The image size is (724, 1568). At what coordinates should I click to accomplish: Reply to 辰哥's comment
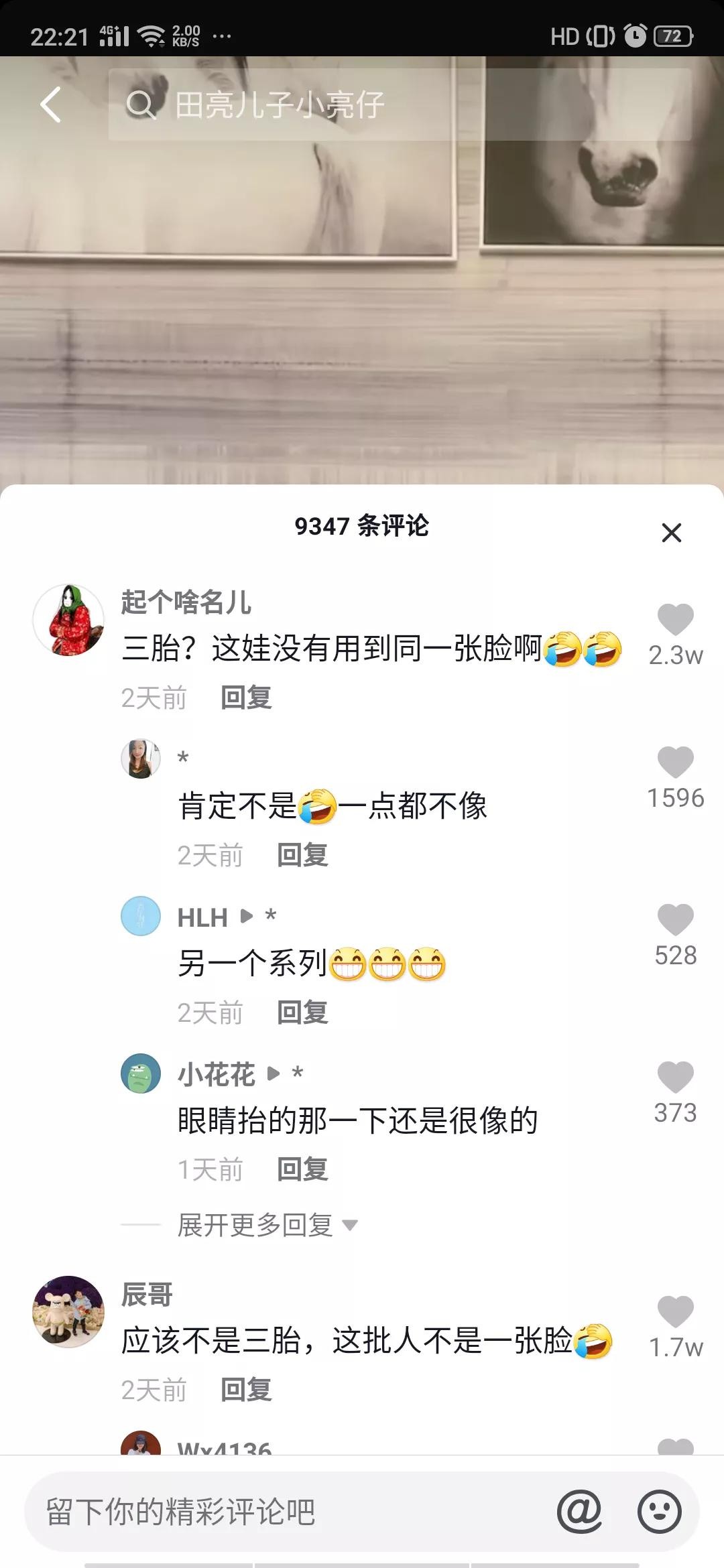[246, 1390]
